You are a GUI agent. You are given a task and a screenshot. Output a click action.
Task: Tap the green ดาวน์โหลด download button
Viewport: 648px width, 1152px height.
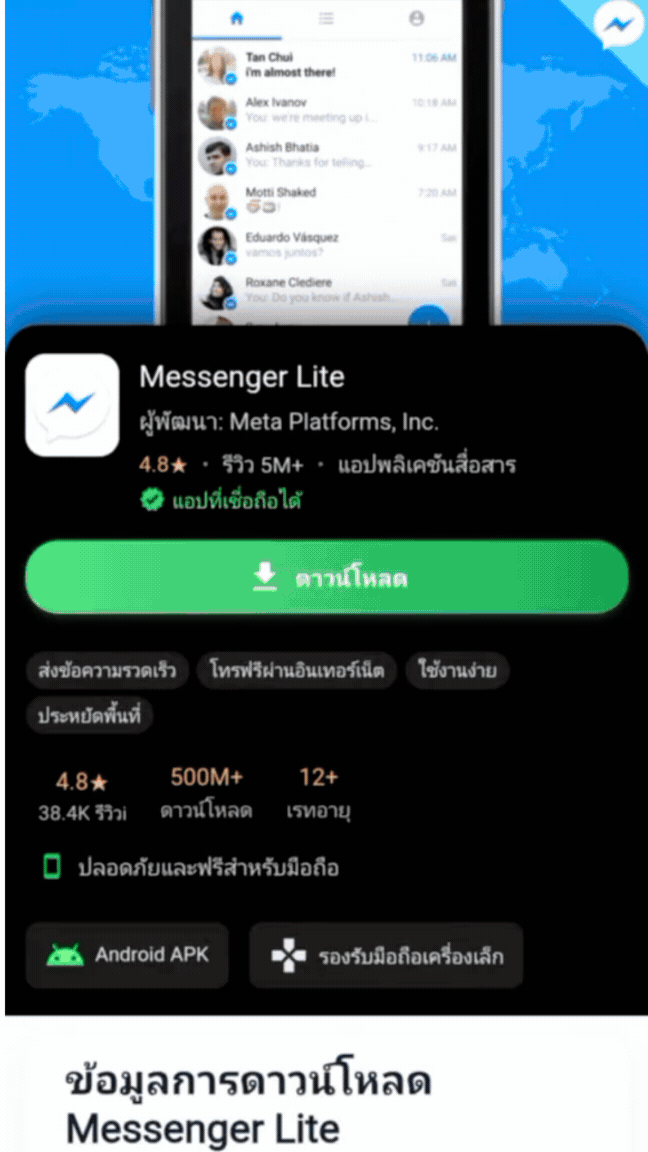(327, 578)
